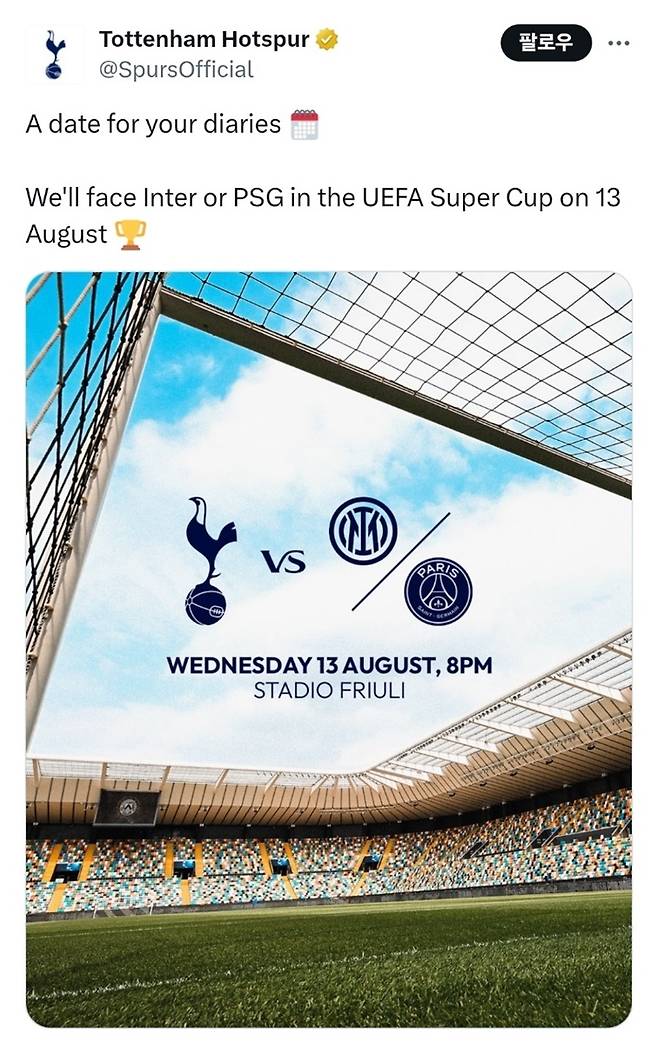Open the @SpursOfficial profile name
This screenshot has width=658, height=1045.
click(x=176, y=69)
